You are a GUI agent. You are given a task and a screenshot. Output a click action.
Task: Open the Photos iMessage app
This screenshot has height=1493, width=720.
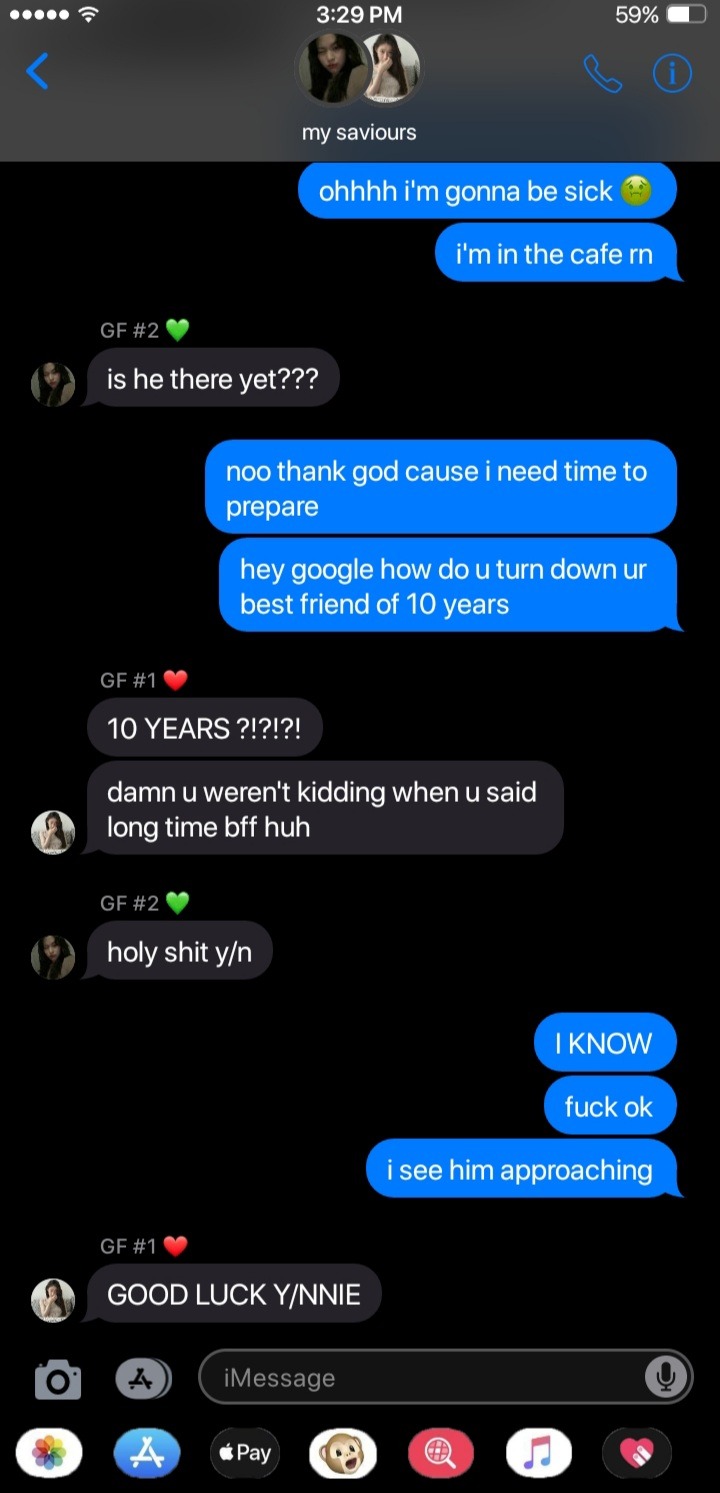point(49,1453)
